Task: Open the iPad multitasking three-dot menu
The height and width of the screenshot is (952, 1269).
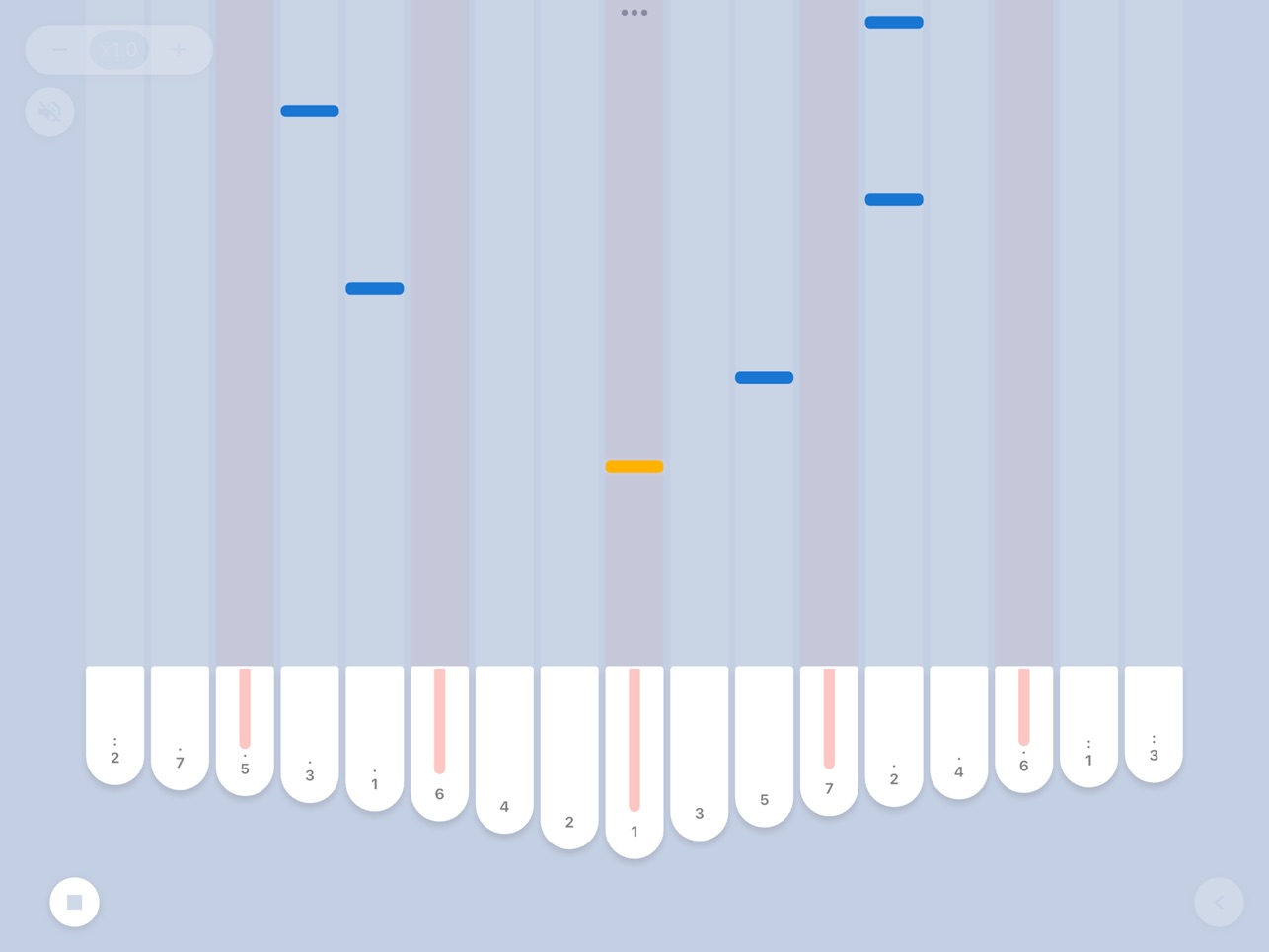Action: tap(634, 13)
